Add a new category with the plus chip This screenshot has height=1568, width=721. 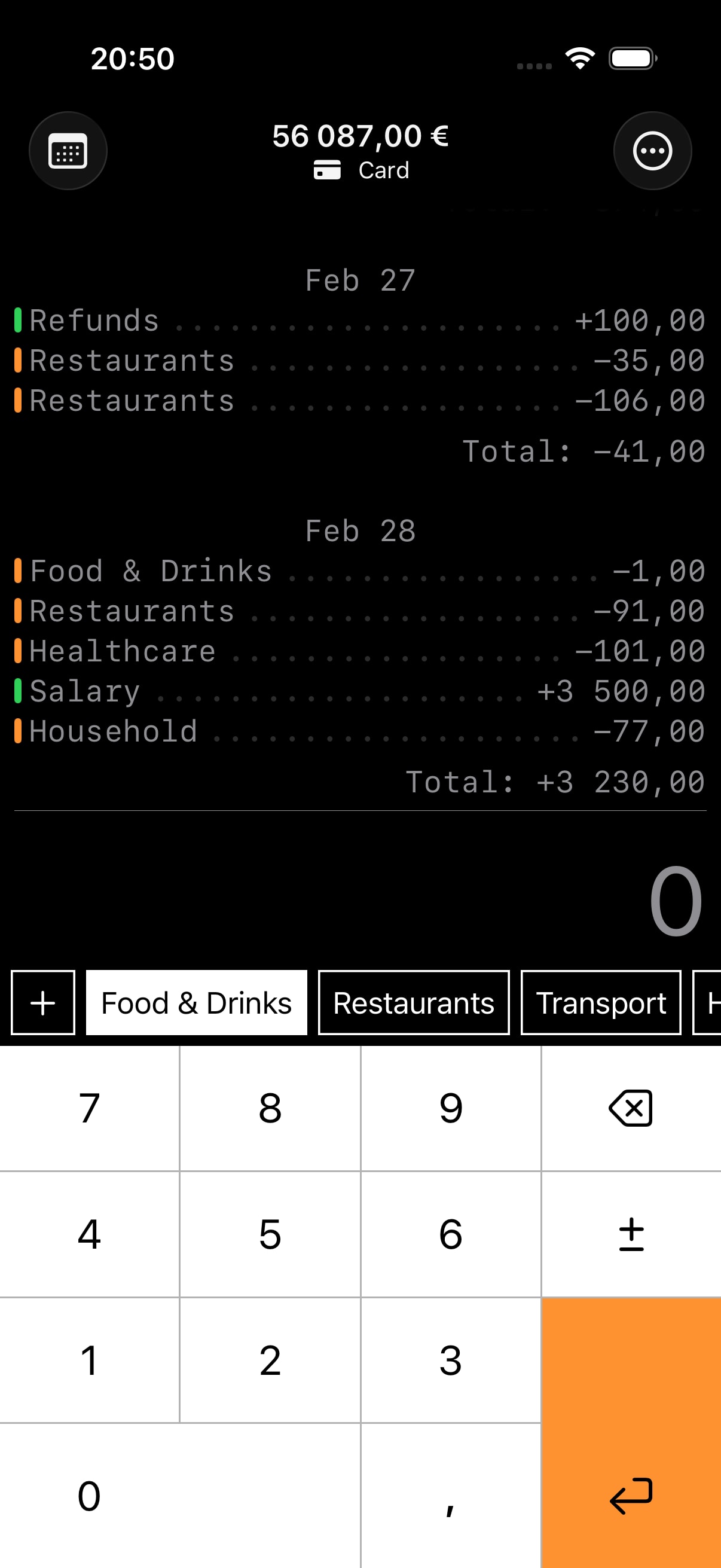pyautogui.click(x=42, y=1002)
